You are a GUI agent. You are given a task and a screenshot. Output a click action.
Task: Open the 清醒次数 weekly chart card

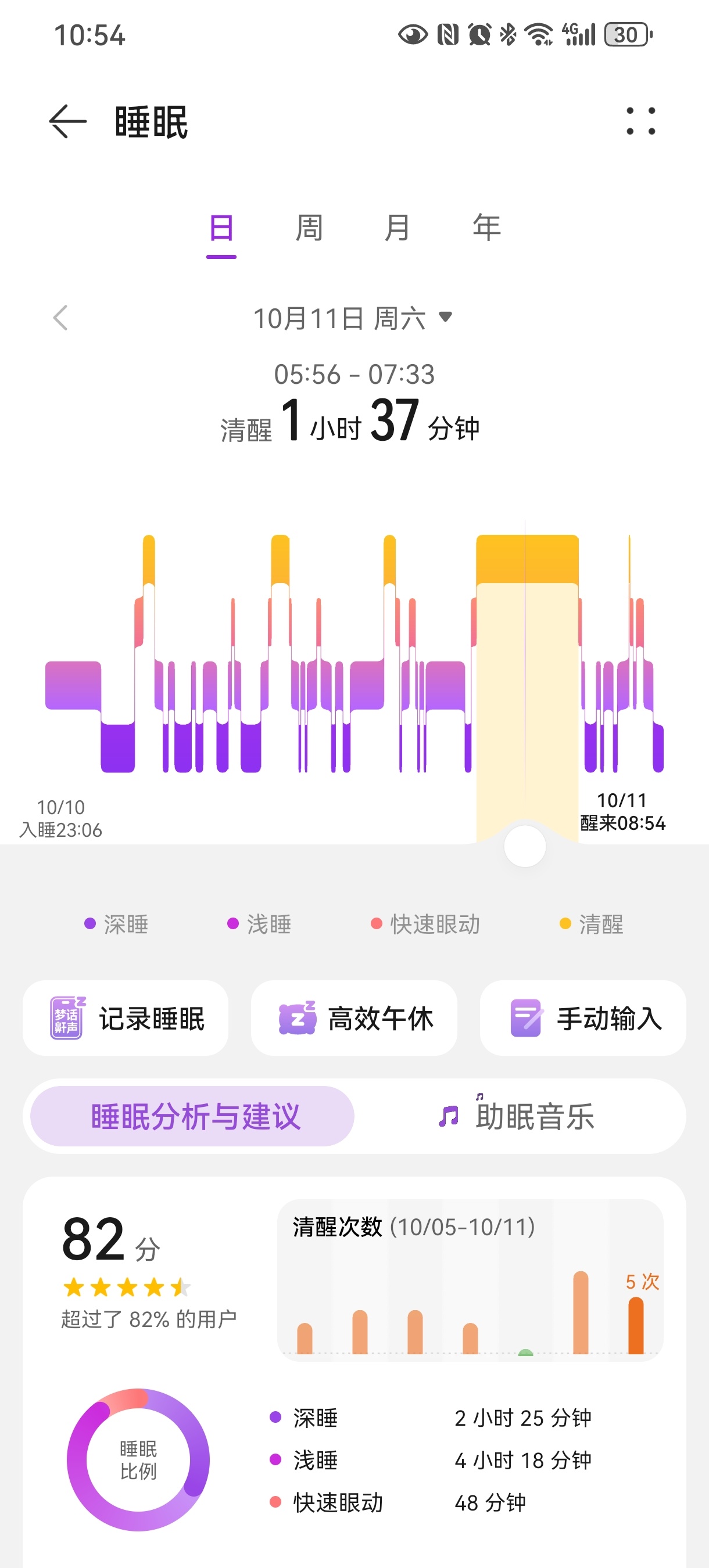point(470,1279)
